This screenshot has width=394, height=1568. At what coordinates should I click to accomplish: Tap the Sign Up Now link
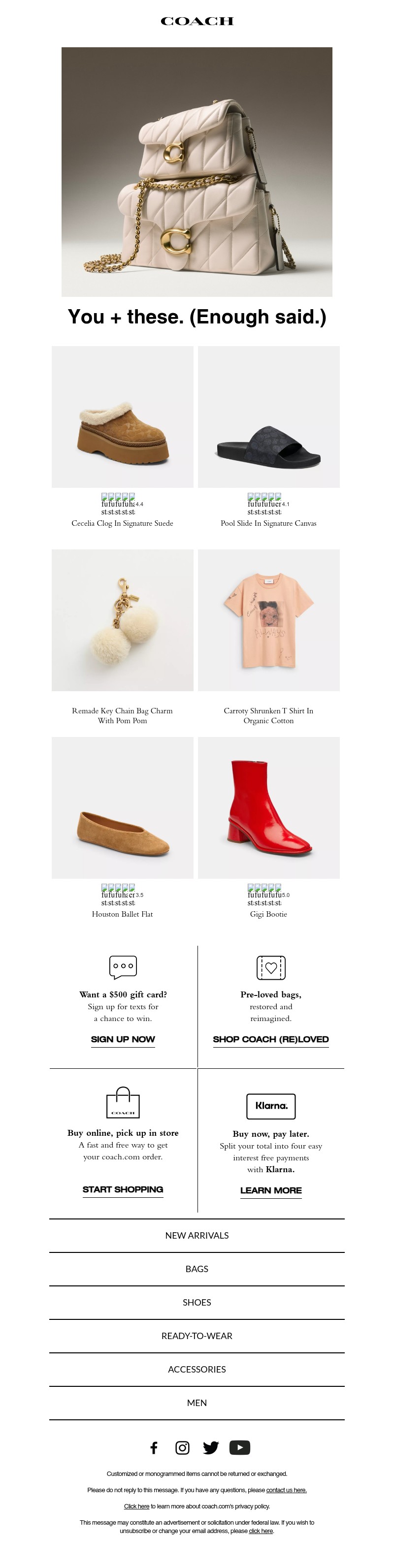[x=123, y=1039]
